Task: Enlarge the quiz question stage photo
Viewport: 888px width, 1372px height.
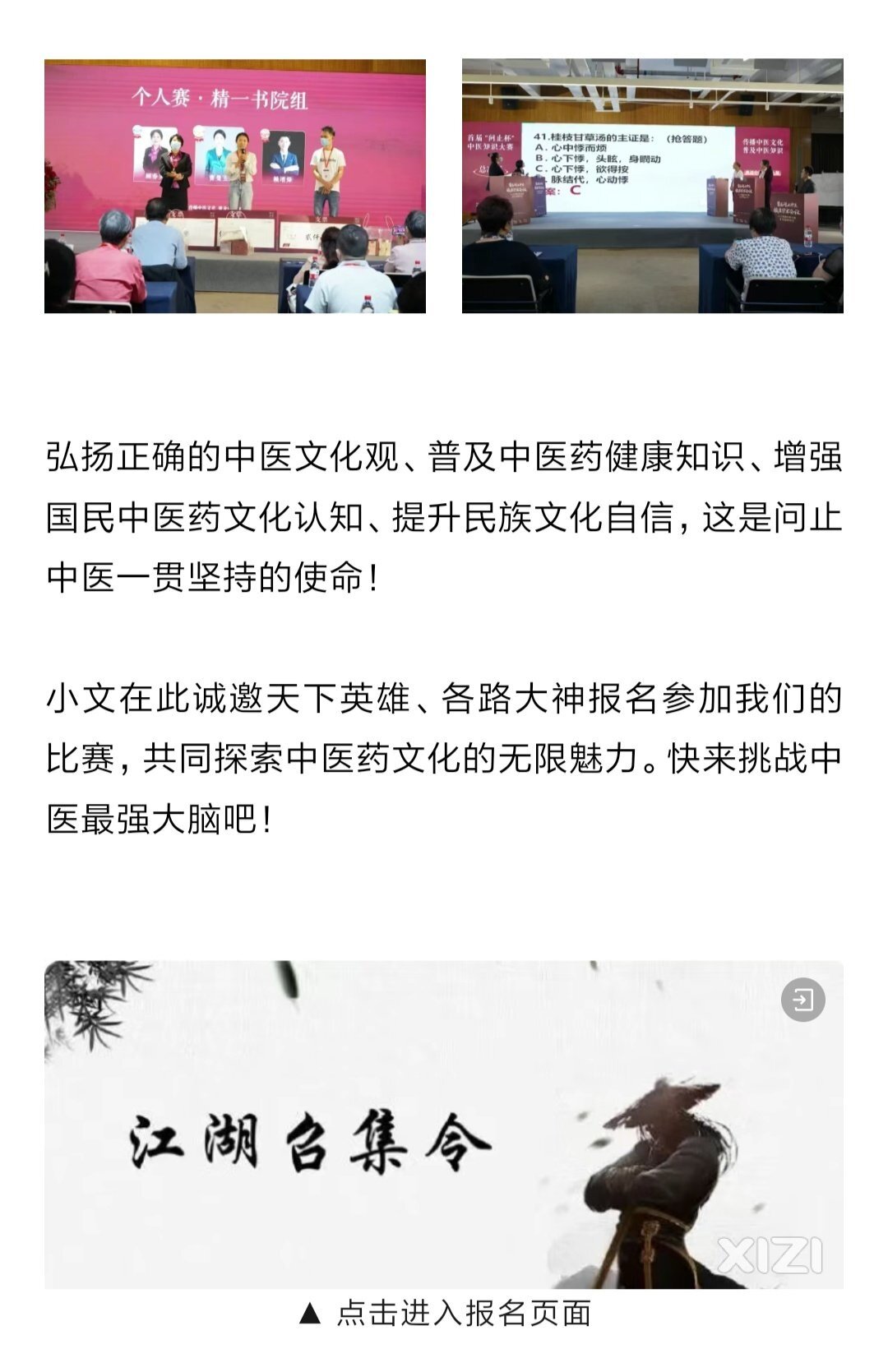Action: tap(652, 186)
